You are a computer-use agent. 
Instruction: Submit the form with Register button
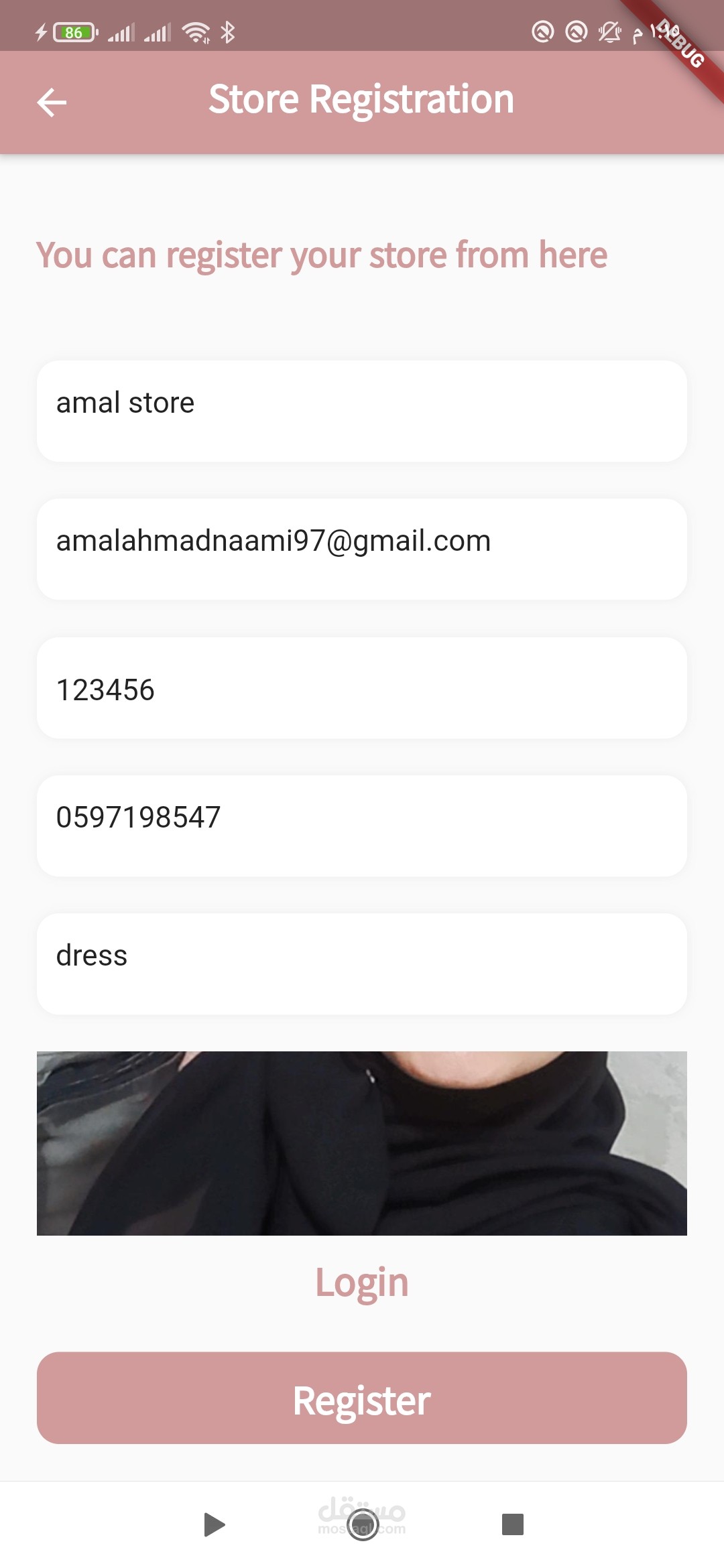click(362, 1398)
